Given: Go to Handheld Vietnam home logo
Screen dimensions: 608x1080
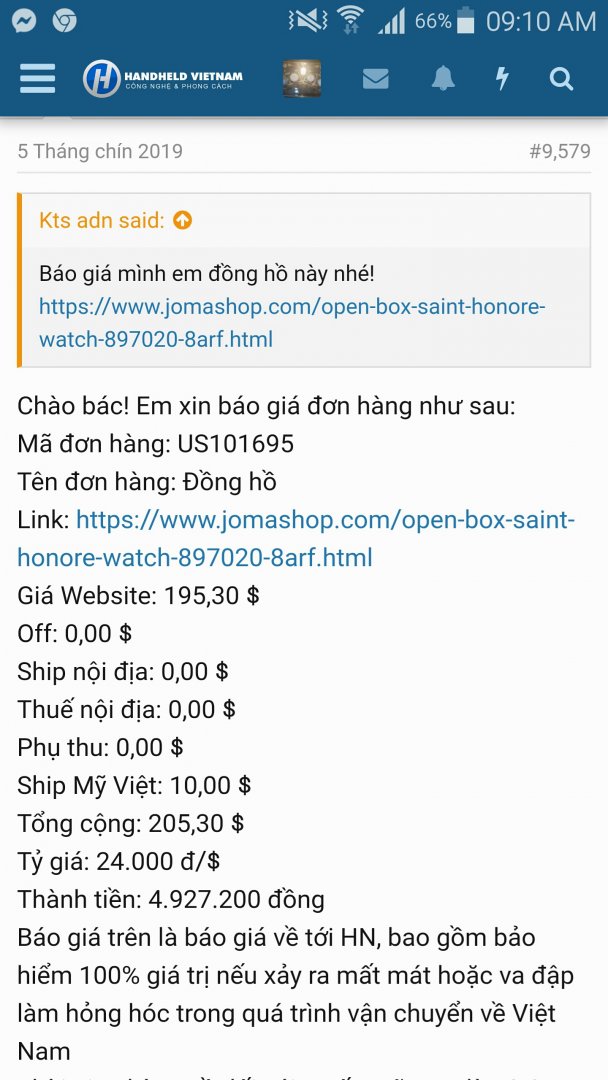Looking at the screenshot, I should coord(163,78).
